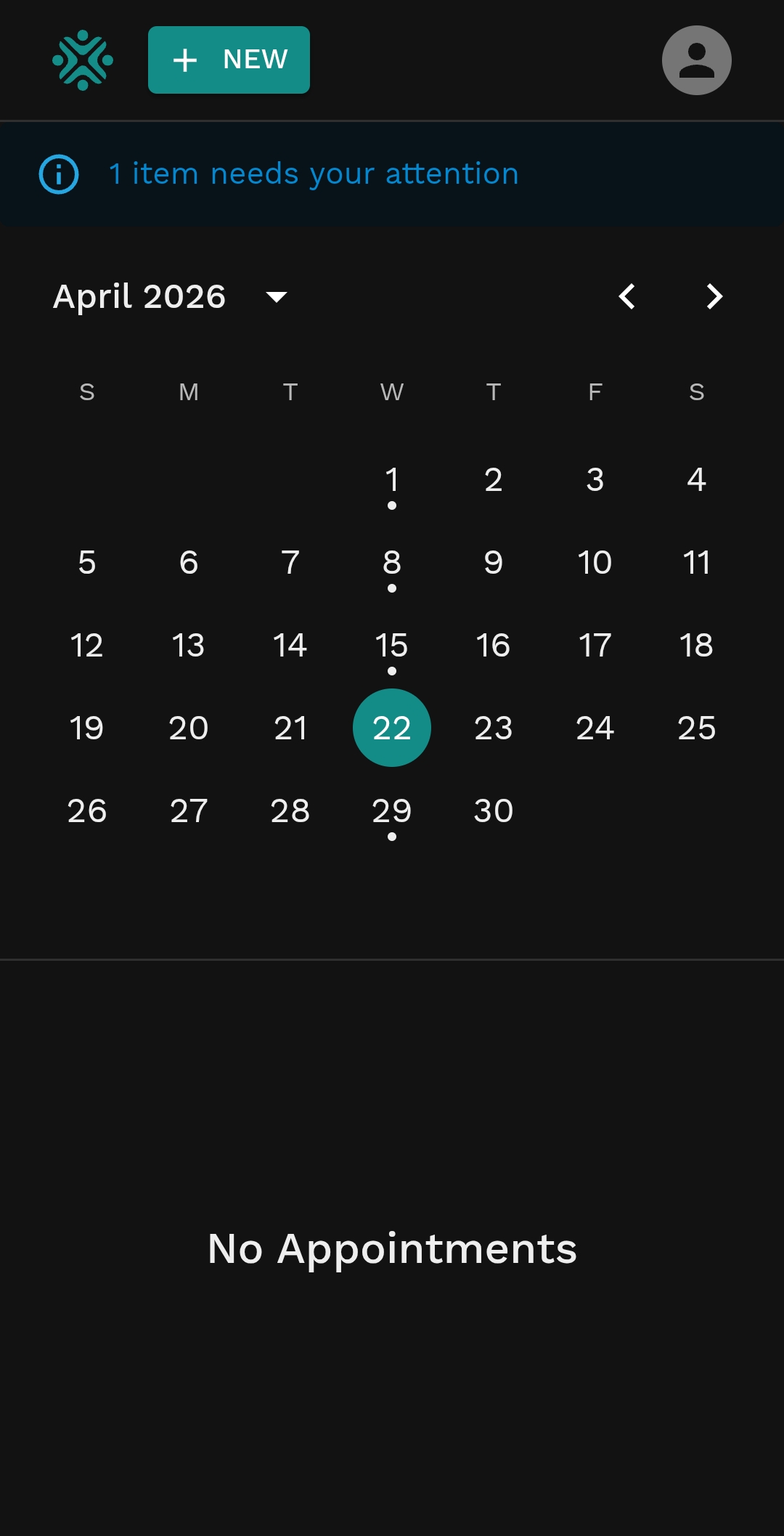Select the highlighted date April 22
Image resolution: width=784 pixels, height=1536 pixels.
pyautogui.click(x=392, y=728)
